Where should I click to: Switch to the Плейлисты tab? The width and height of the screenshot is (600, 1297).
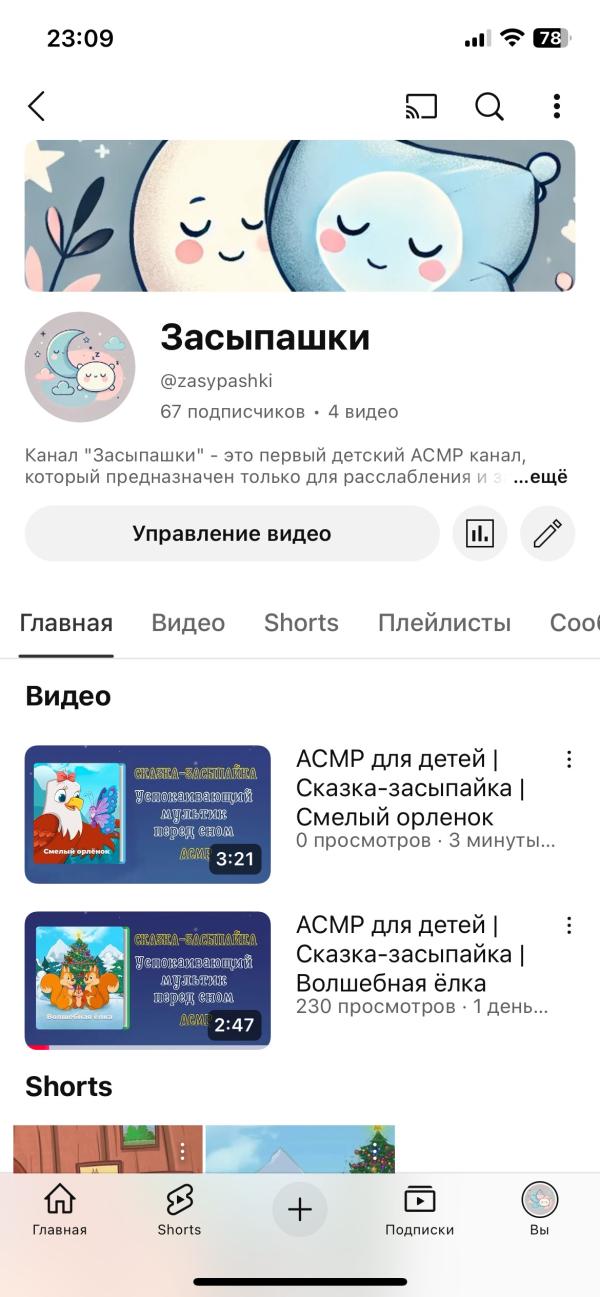(x=444, y=623)
